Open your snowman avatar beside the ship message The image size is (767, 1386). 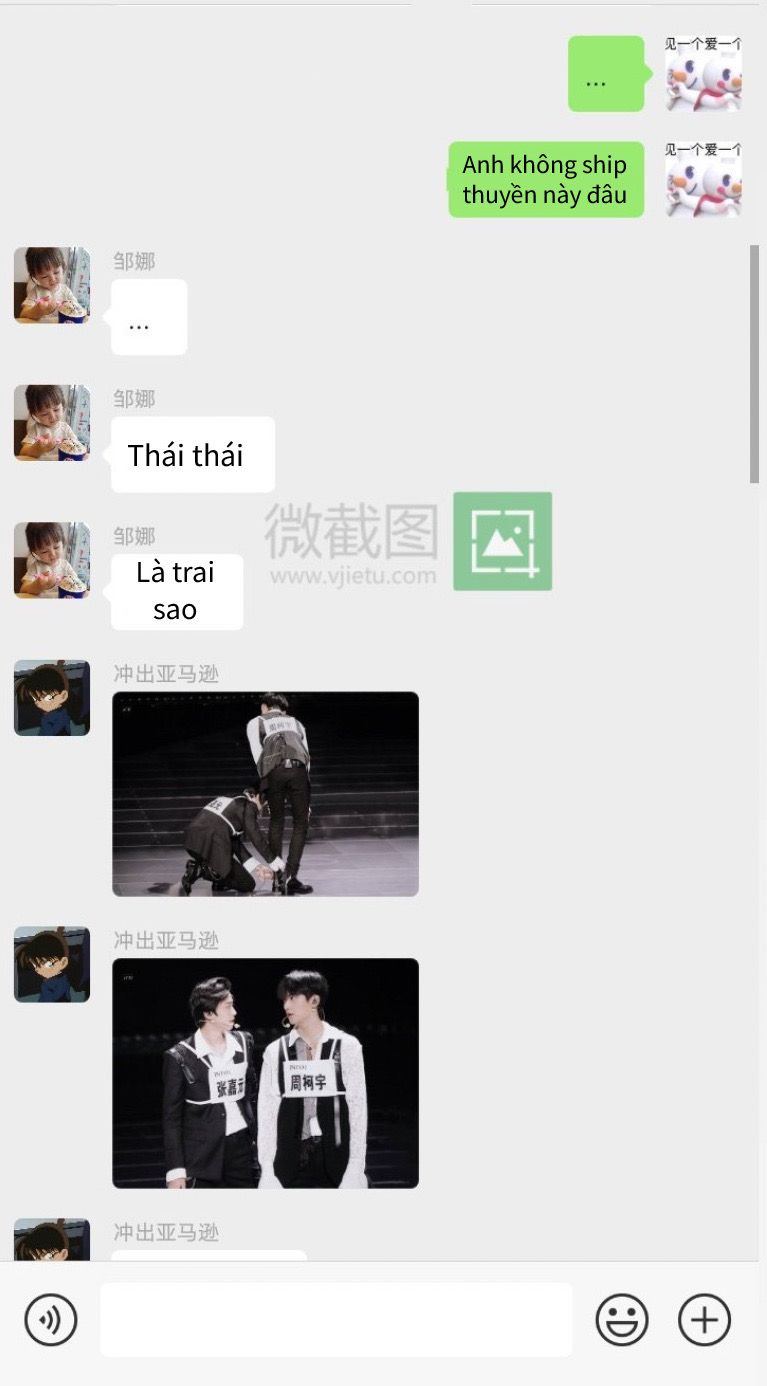click(x=704, y=180)
